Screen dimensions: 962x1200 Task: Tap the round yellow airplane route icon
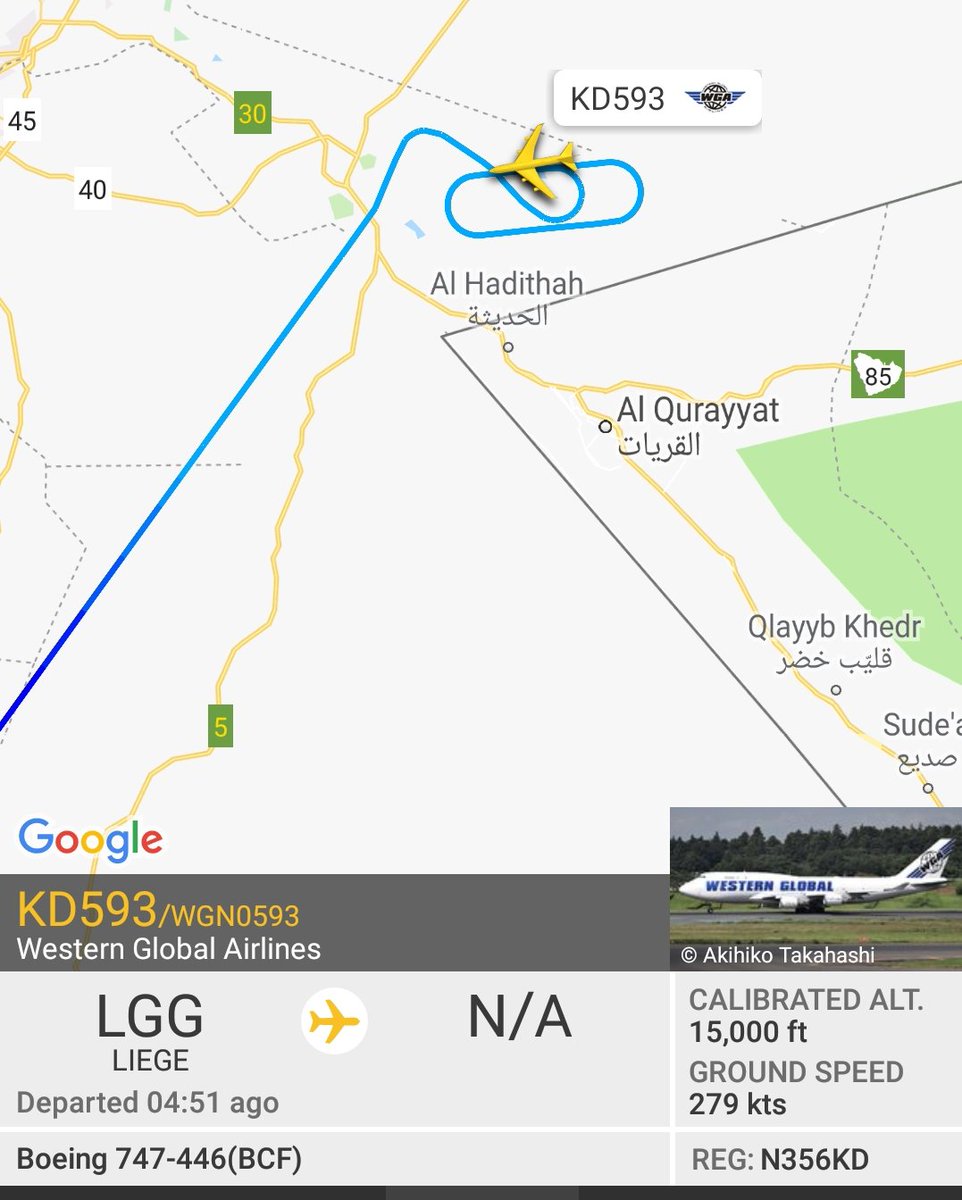(x=334, y=1021)
